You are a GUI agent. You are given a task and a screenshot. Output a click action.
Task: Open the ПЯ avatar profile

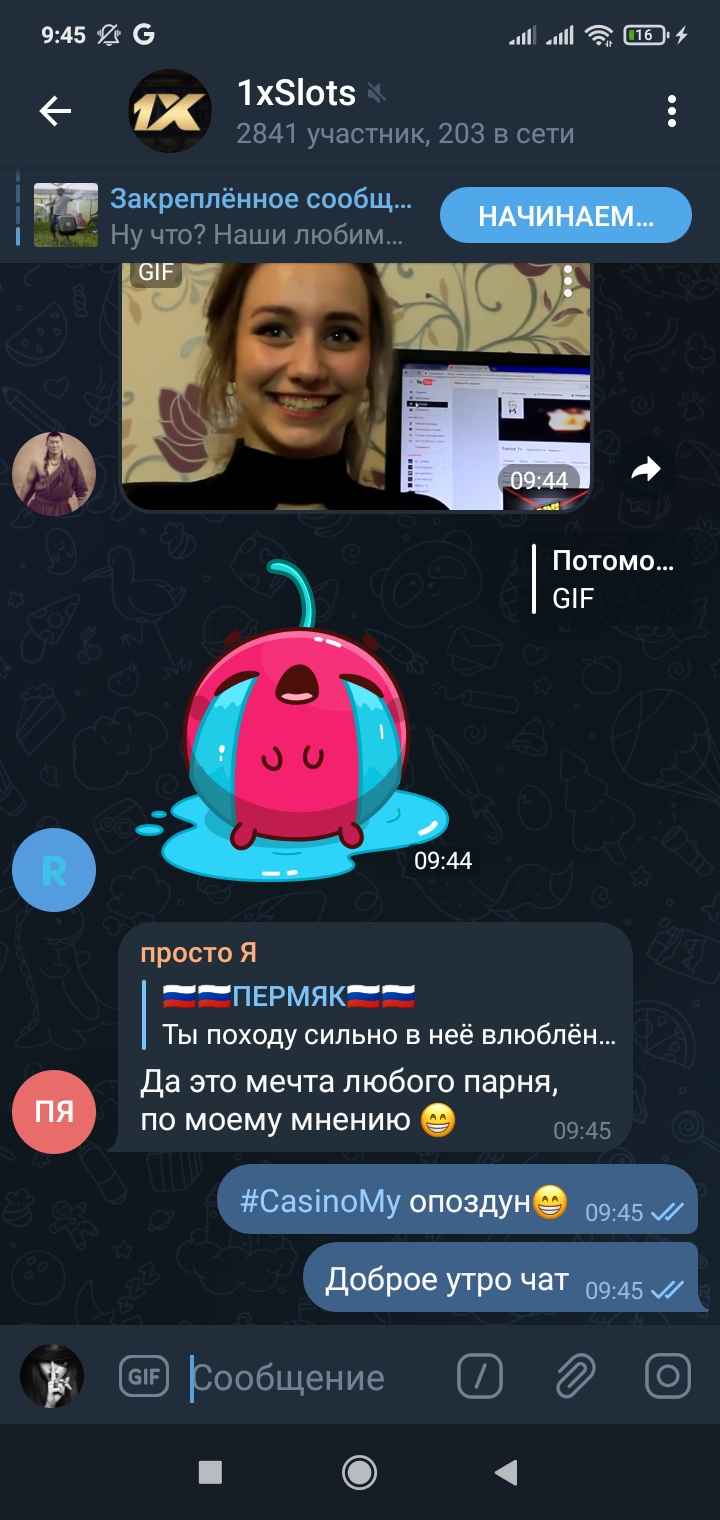(54, 1111)
